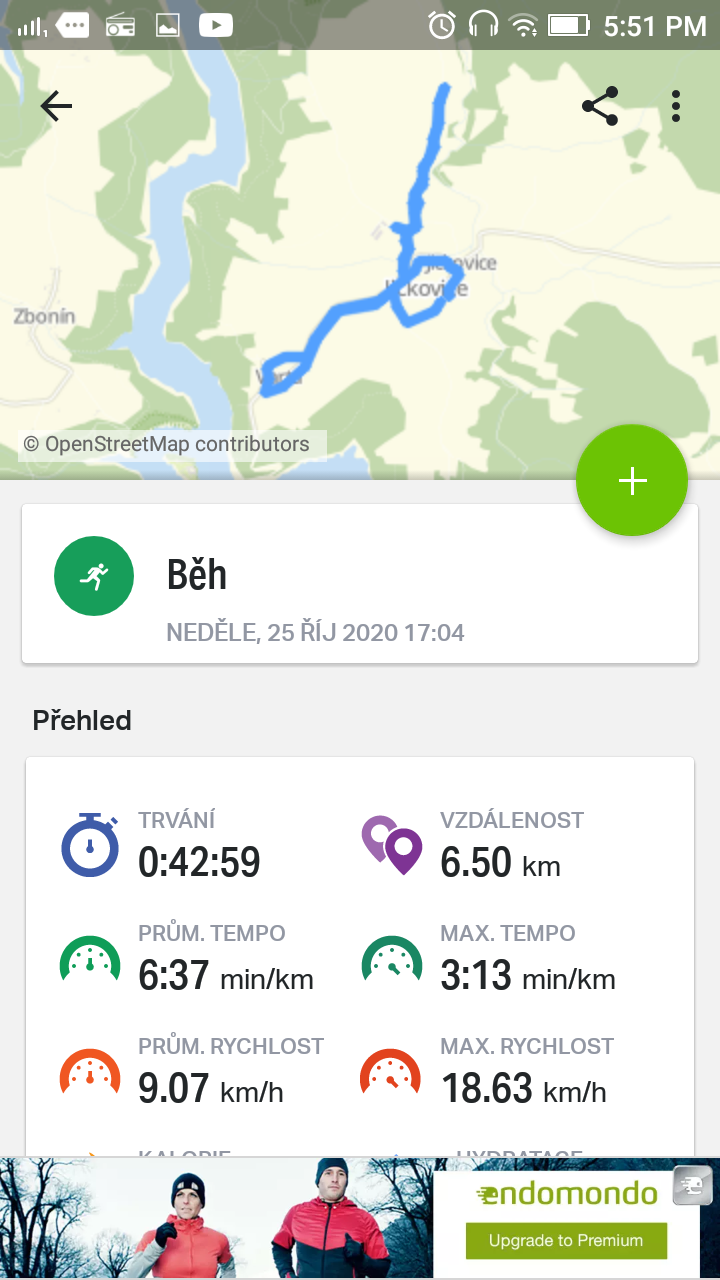
Task: Share this running workout
Action: tap(600, 106)
